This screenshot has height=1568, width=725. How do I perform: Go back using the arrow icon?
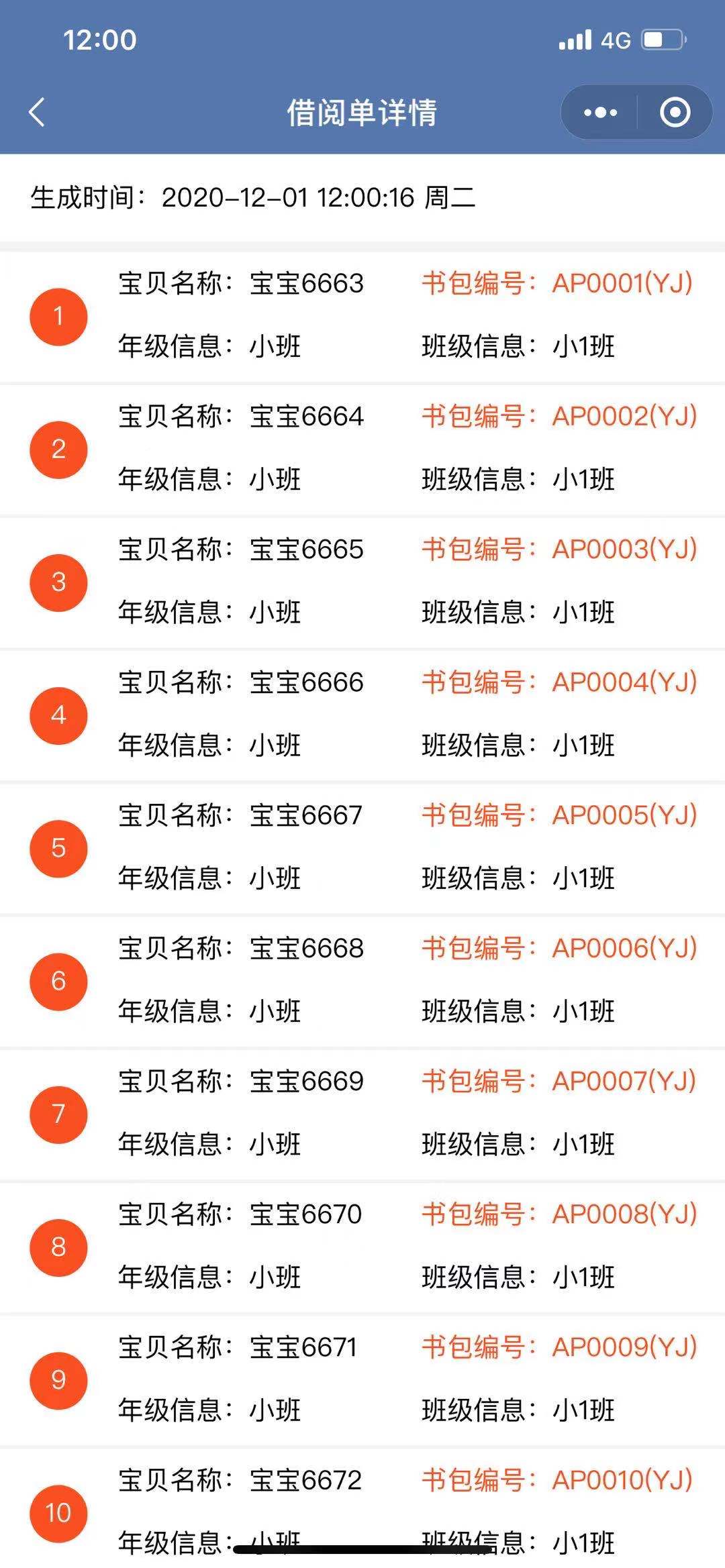pos(38,112)
